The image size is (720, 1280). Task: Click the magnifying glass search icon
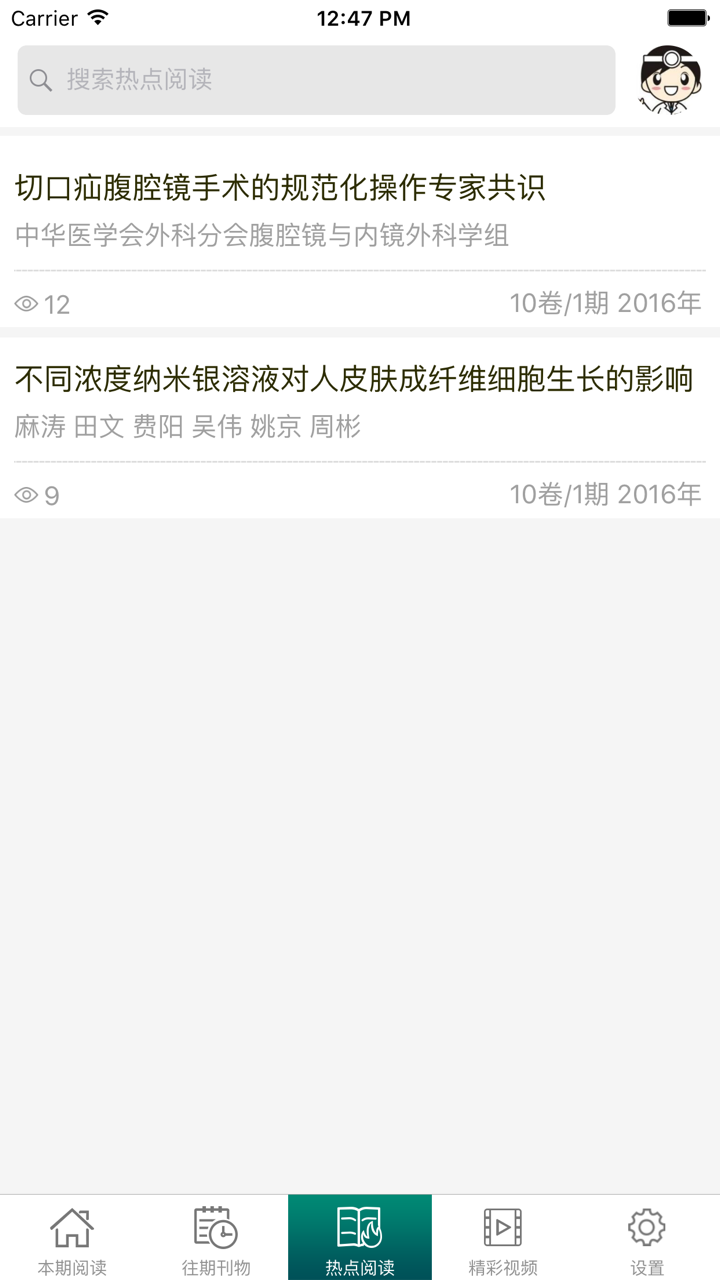(40, 79)
